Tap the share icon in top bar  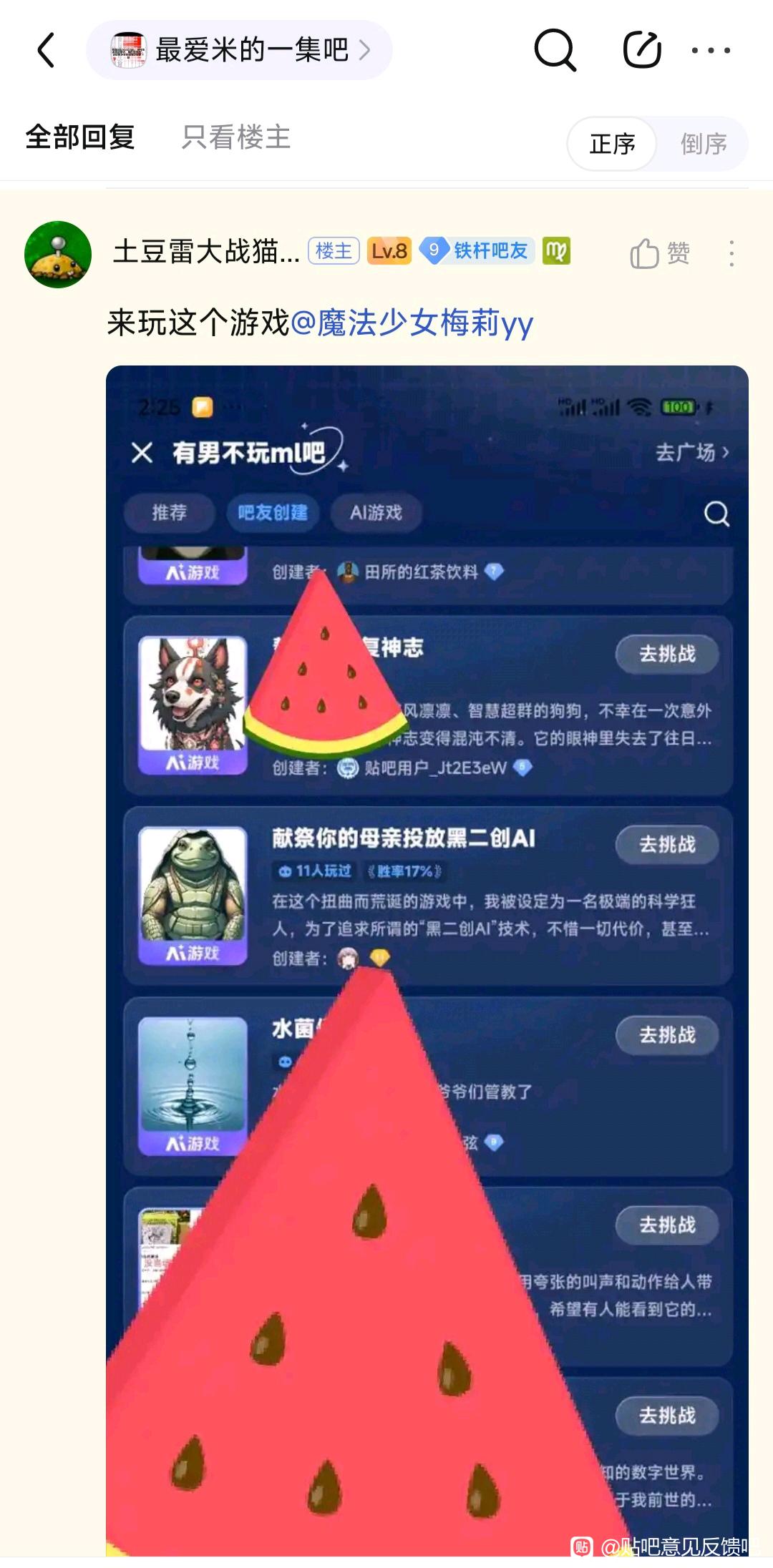pyautogui.click(x=641, y=50)
